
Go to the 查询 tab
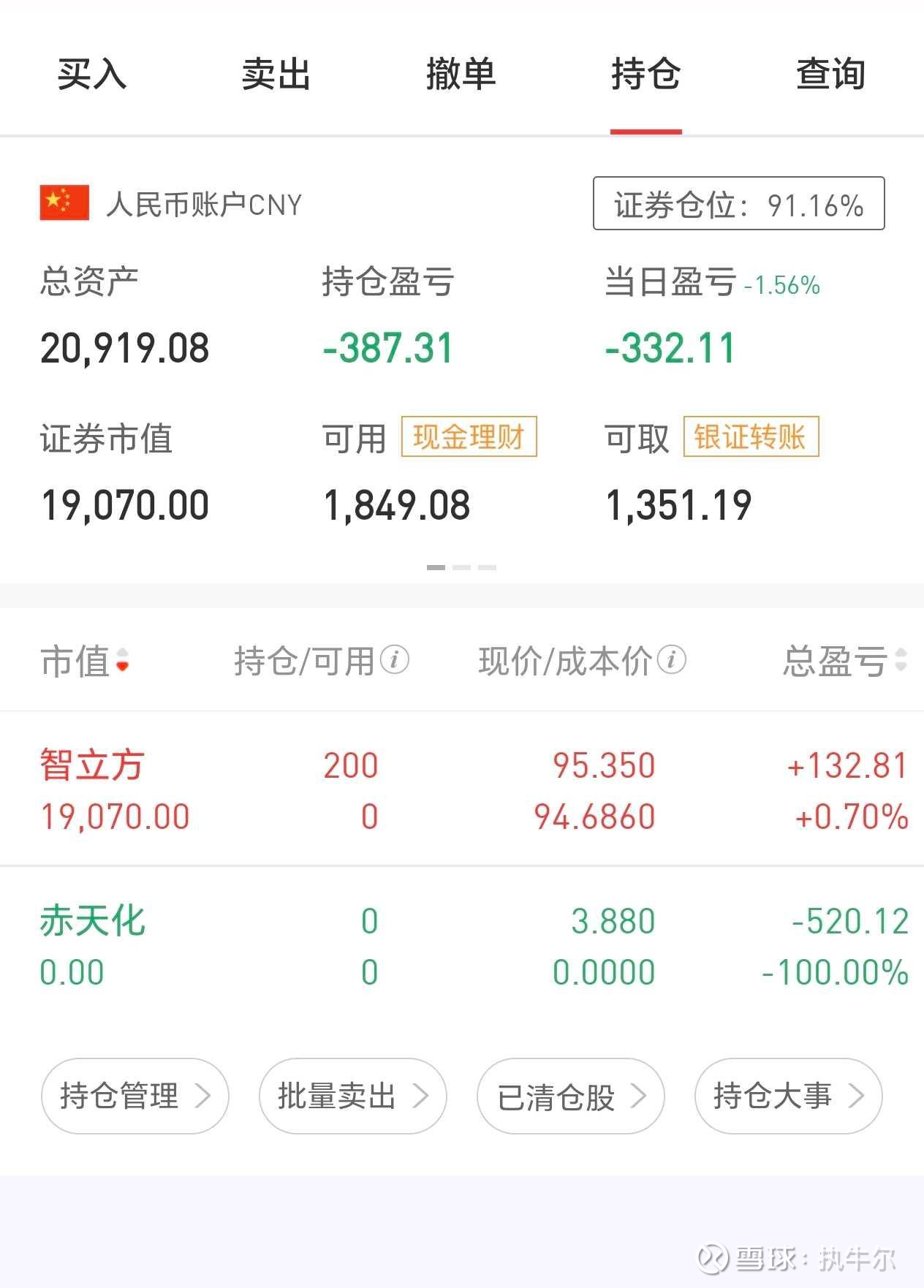[830, 74]
